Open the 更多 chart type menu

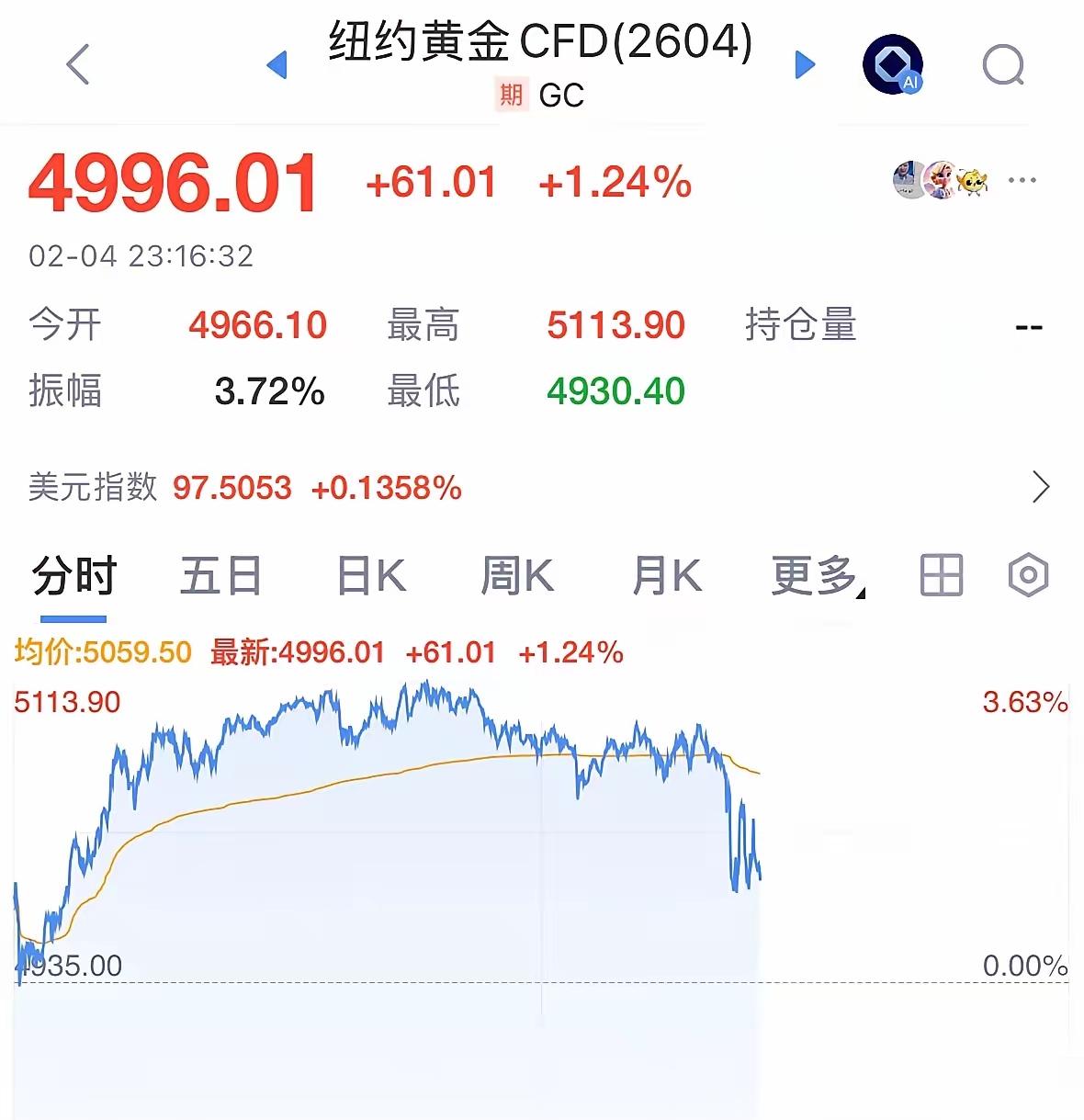point(814,575)
